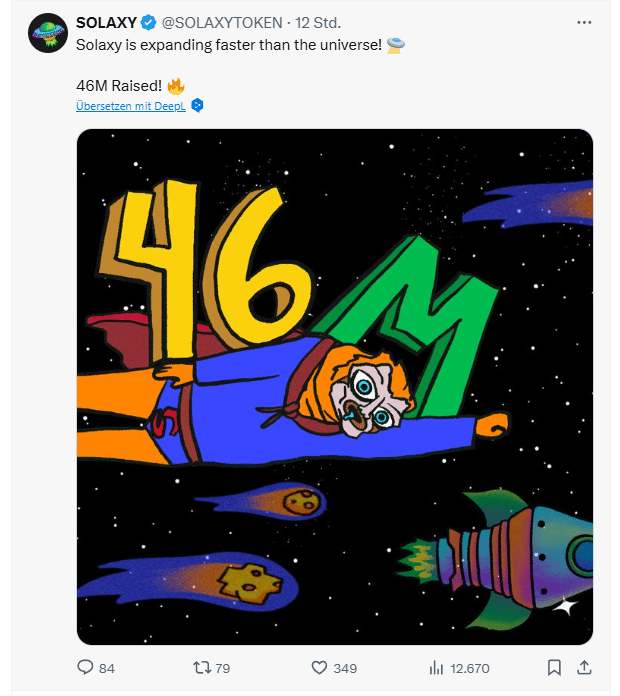
Task: Open the 46M Raised image
Action: pyautogui.click(x=335, y=387)
